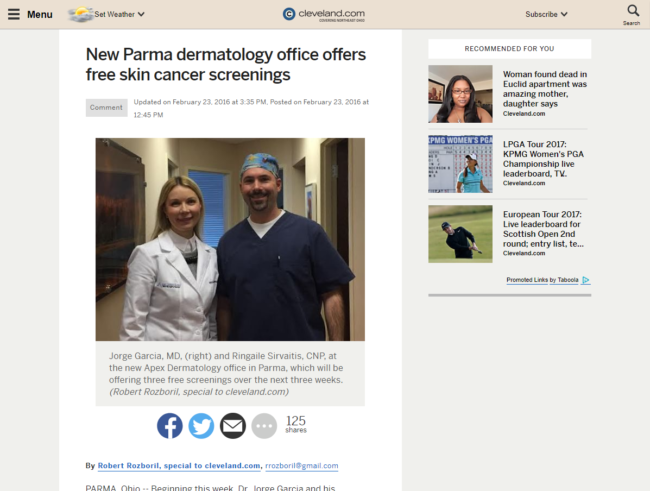Email rrozboril@gmail.com
This screenshot has height=491, width=650.
(x=301, y=466)
